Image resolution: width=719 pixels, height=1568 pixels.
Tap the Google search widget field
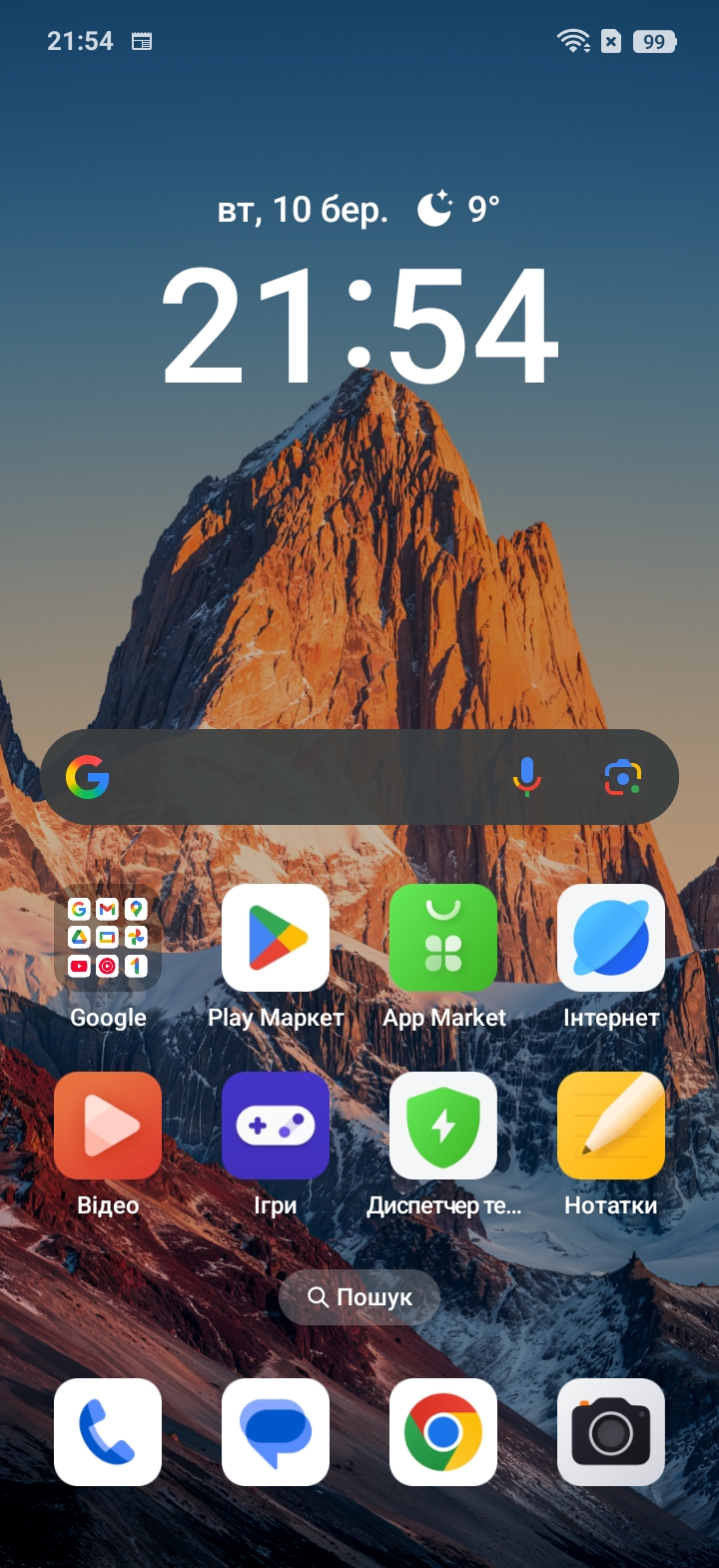click(x=300, y=777)
